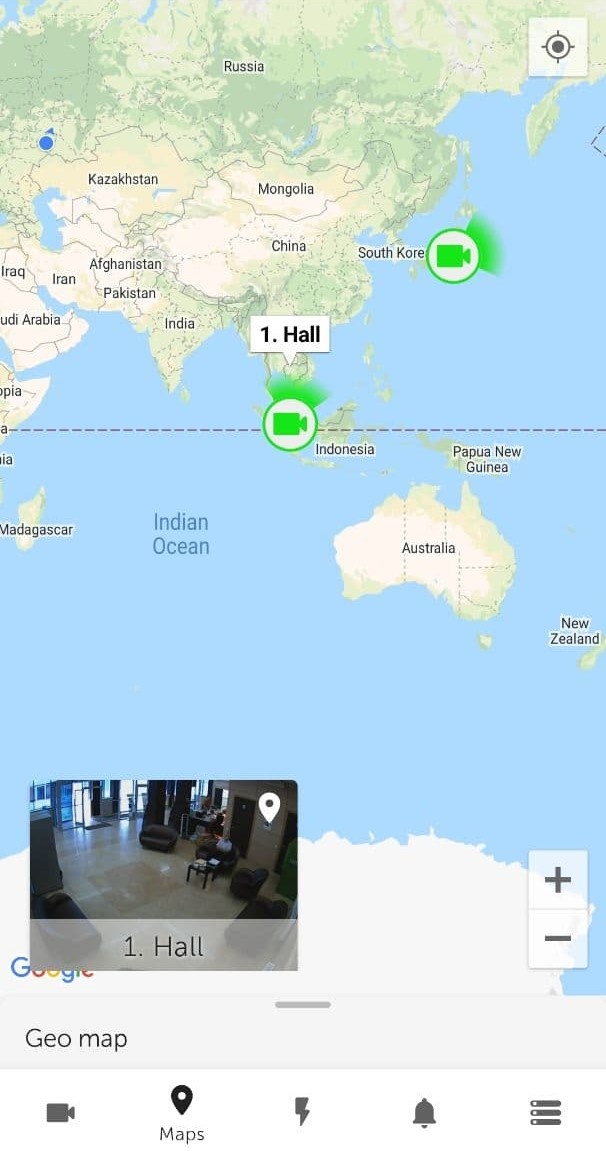Zoom out of the map

coord(557,938)
